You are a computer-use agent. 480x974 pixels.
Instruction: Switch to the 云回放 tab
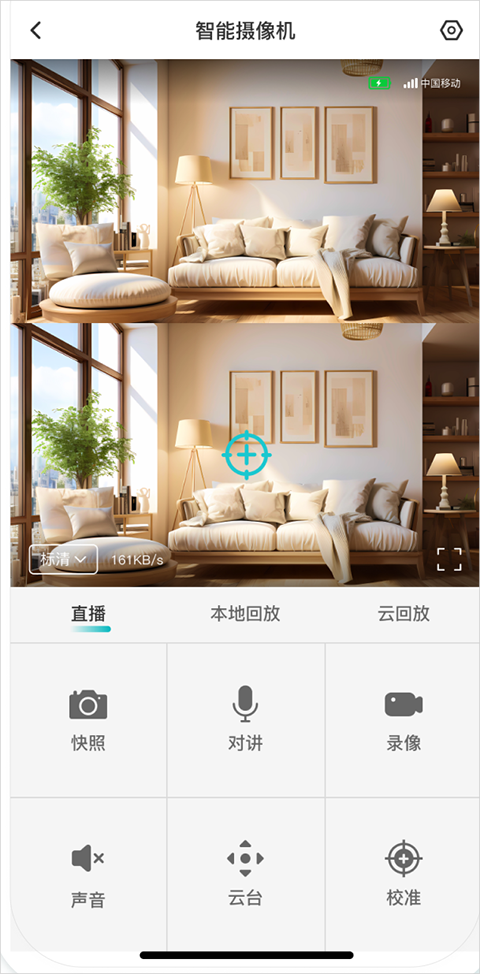(x=404, y=614)
